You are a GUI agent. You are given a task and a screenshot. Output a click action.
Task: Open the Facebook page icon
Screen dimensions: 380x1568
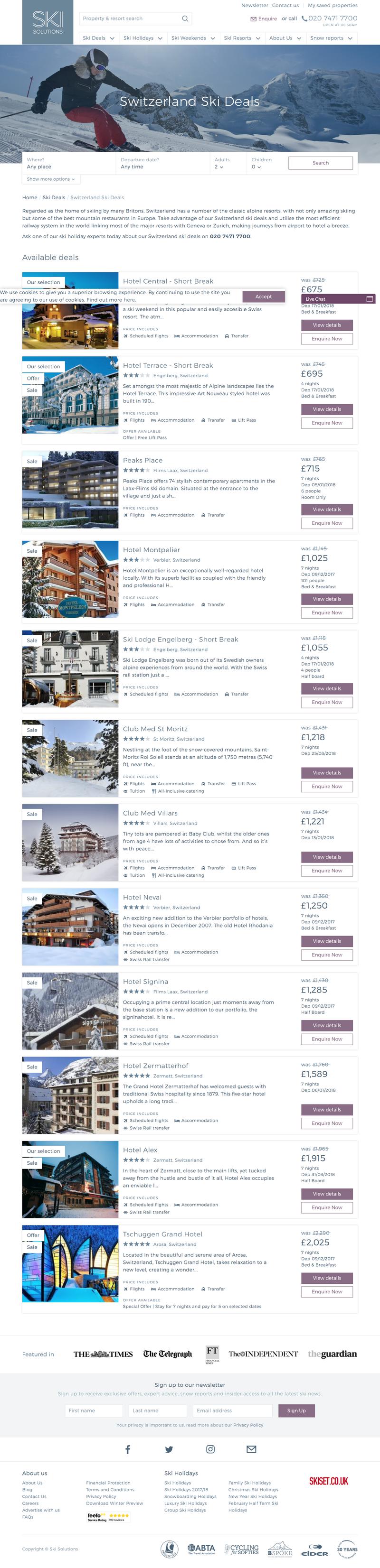(127, 1449)
